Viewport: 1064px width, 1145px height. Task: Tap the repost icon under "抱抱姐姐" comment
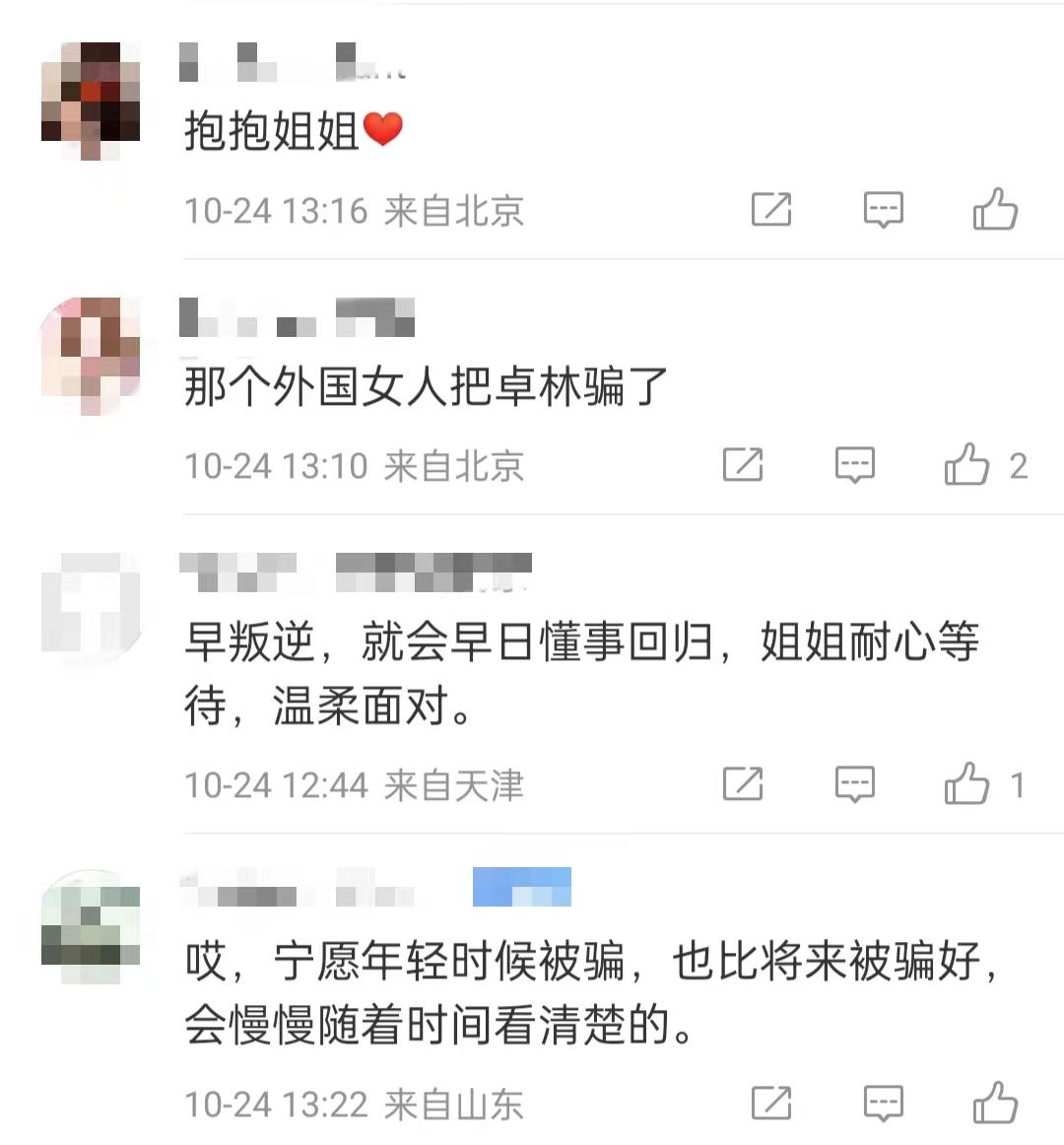click(x=773, y=209)
